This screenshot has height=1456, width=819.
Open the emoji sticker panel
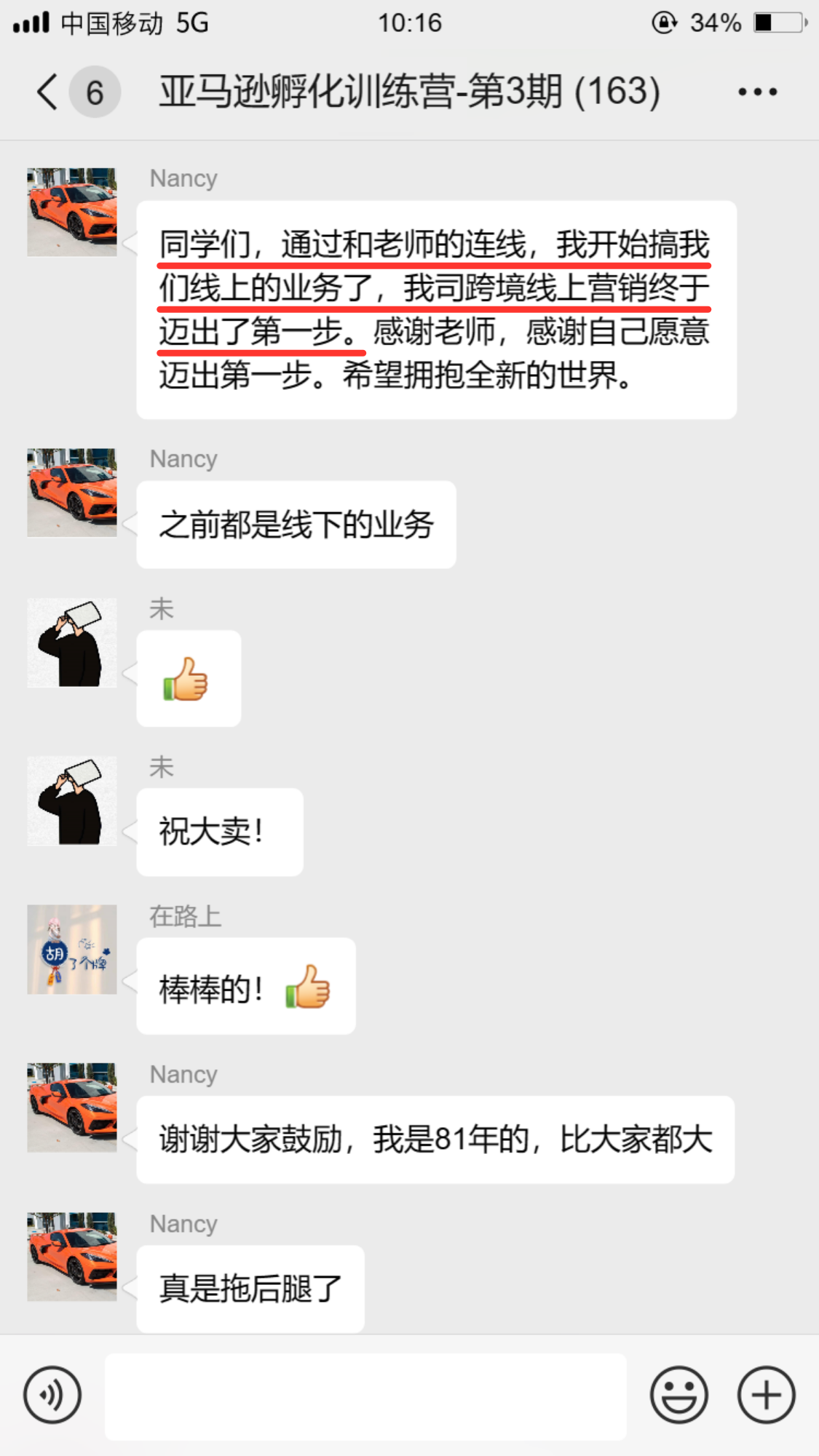click(x=678, y=1395)
